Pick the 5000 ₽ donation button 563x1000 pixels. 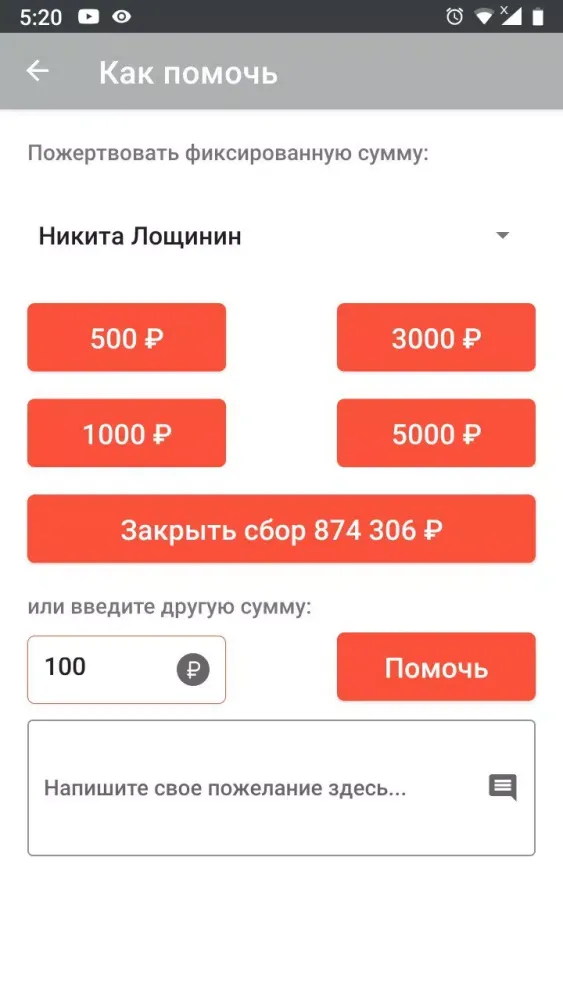pyautogui.click(x=436, y=433)
